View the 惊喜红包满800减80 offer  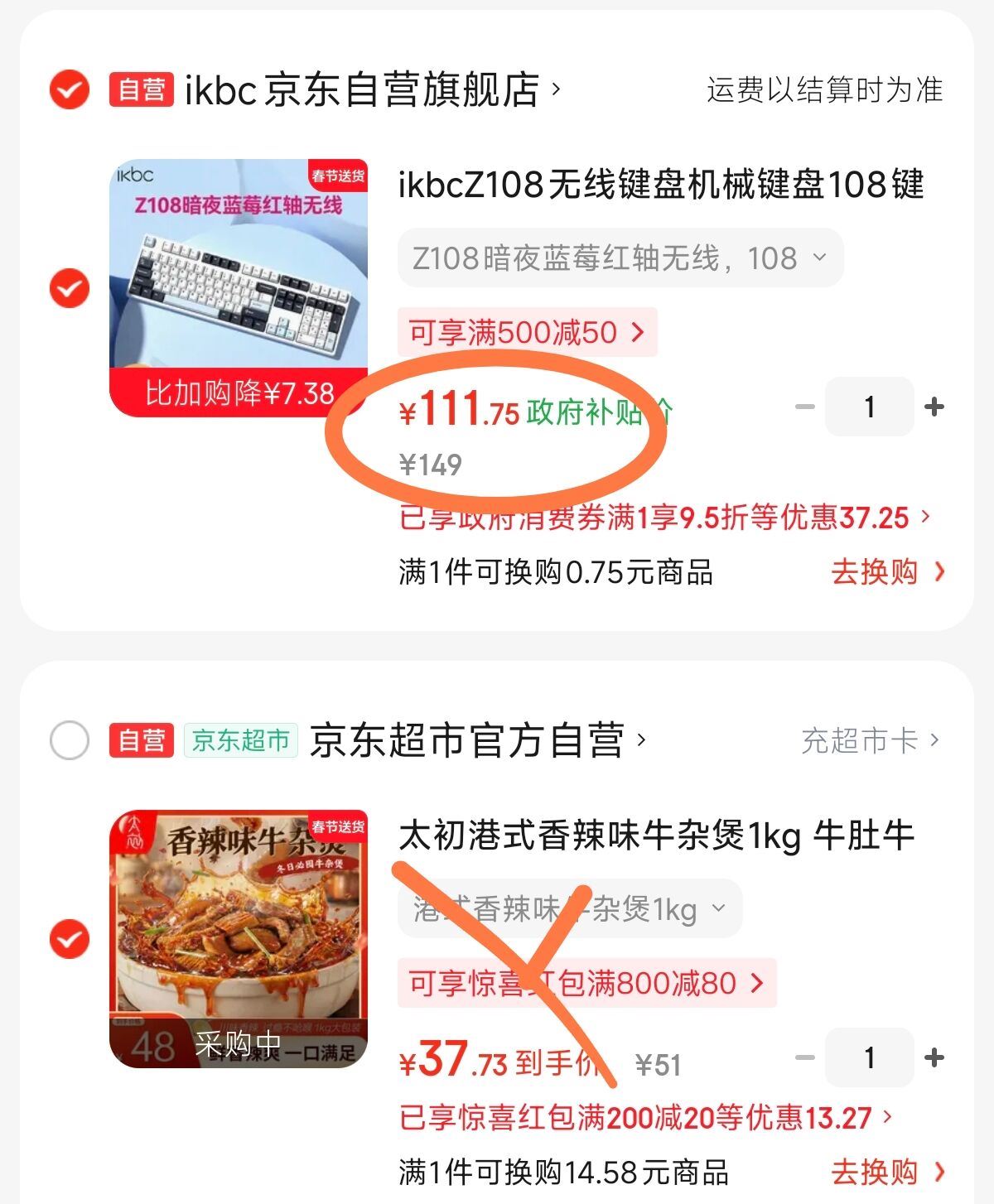click(x=586, y=984)
